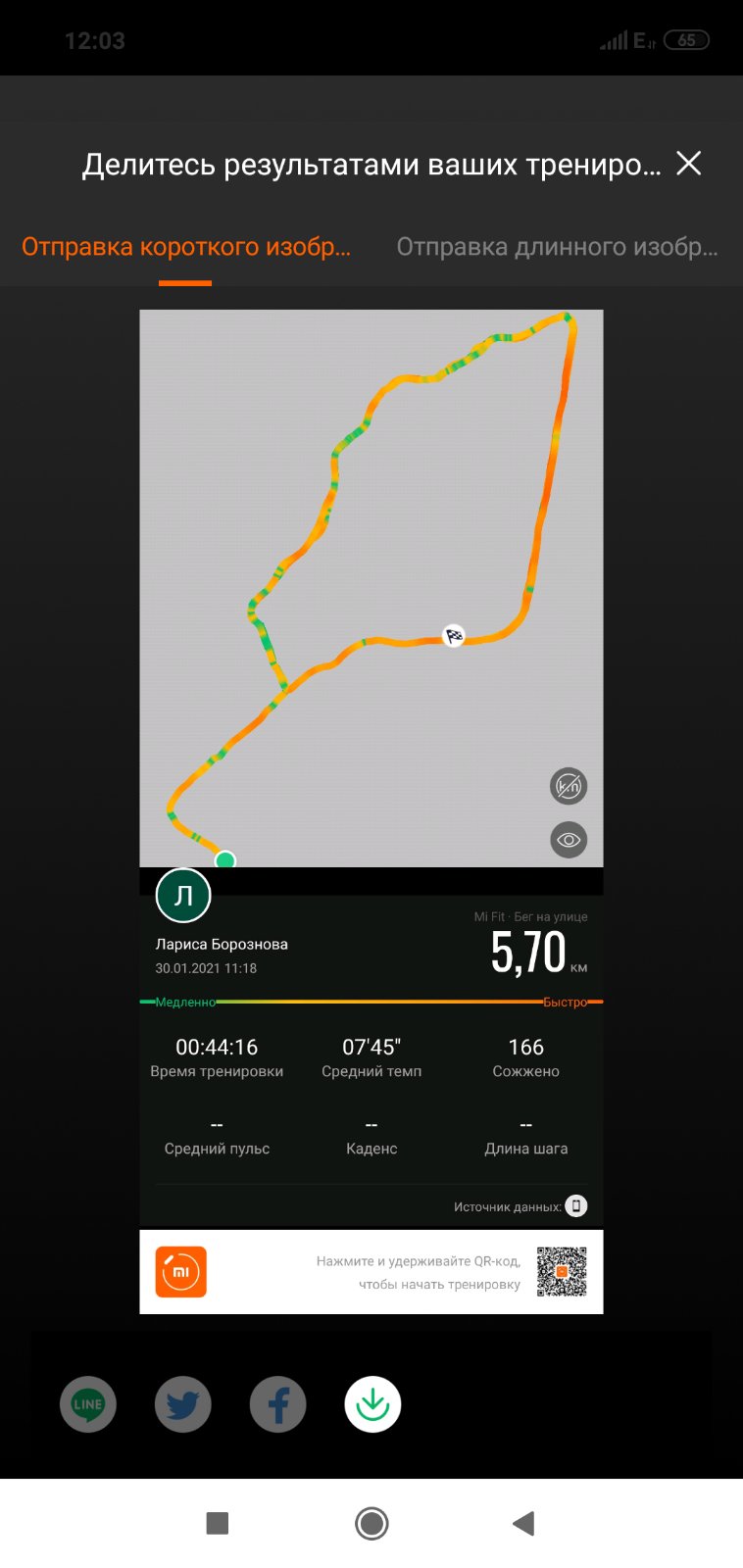
Task: Share the workout on Twitter
Action: pyautogui.click(x=183, y=1404)
